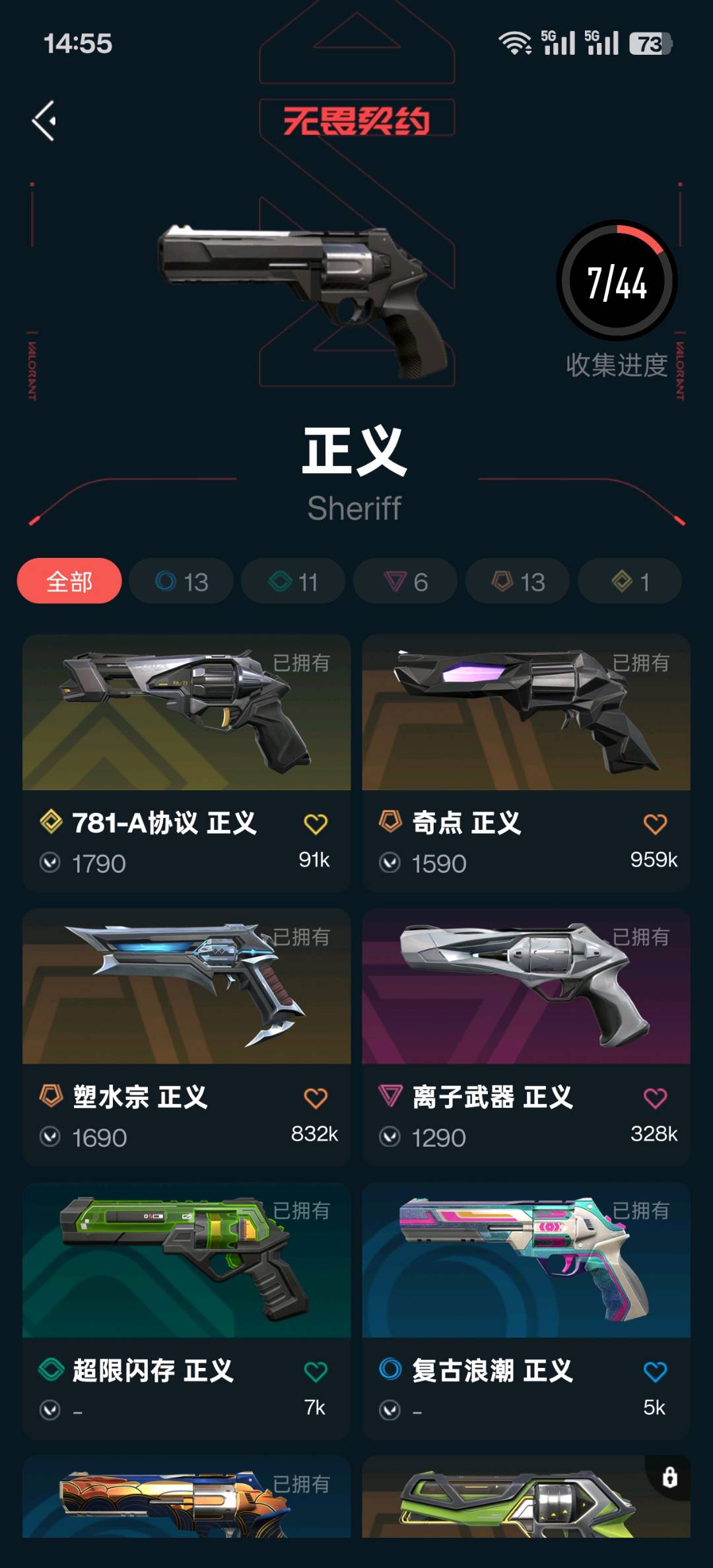713x1568 pixels.
Task: Like the 781-A协议 正义 skin
Action: [316, 824]
